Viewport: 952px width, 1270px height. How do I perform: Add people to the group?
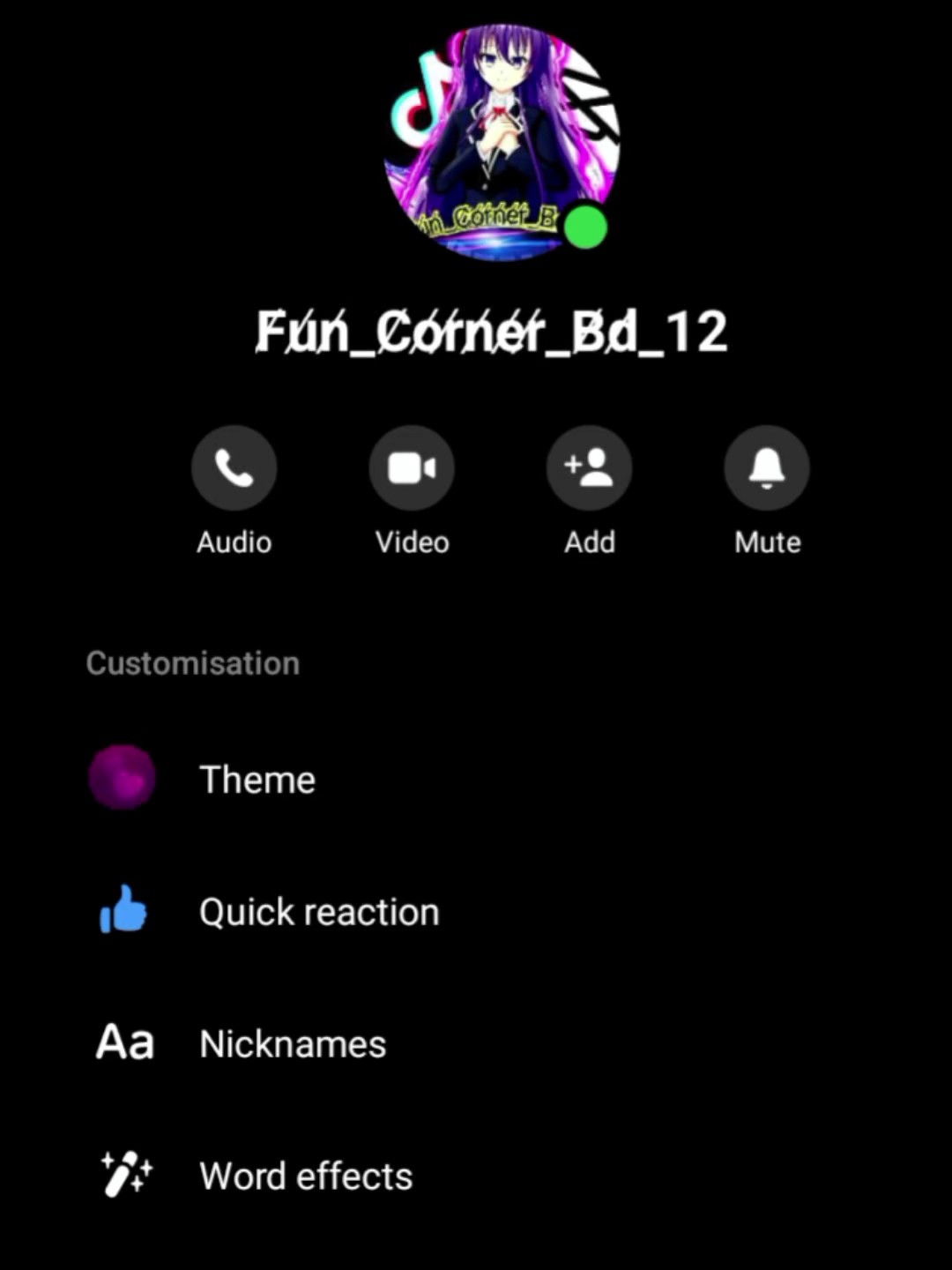(589, 467)
